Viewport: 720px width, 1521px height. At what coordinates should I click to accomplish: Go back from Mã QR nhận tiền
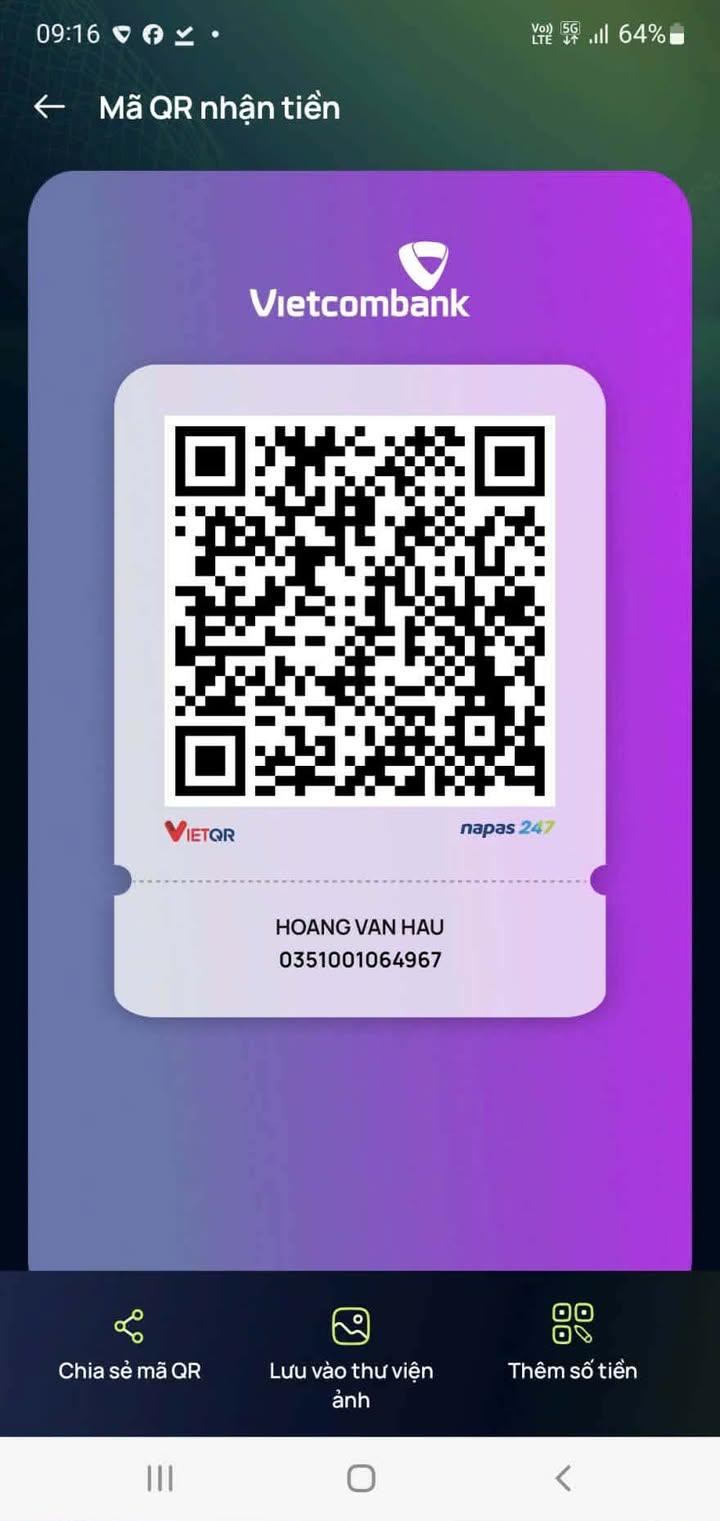[x=49, y=107]
